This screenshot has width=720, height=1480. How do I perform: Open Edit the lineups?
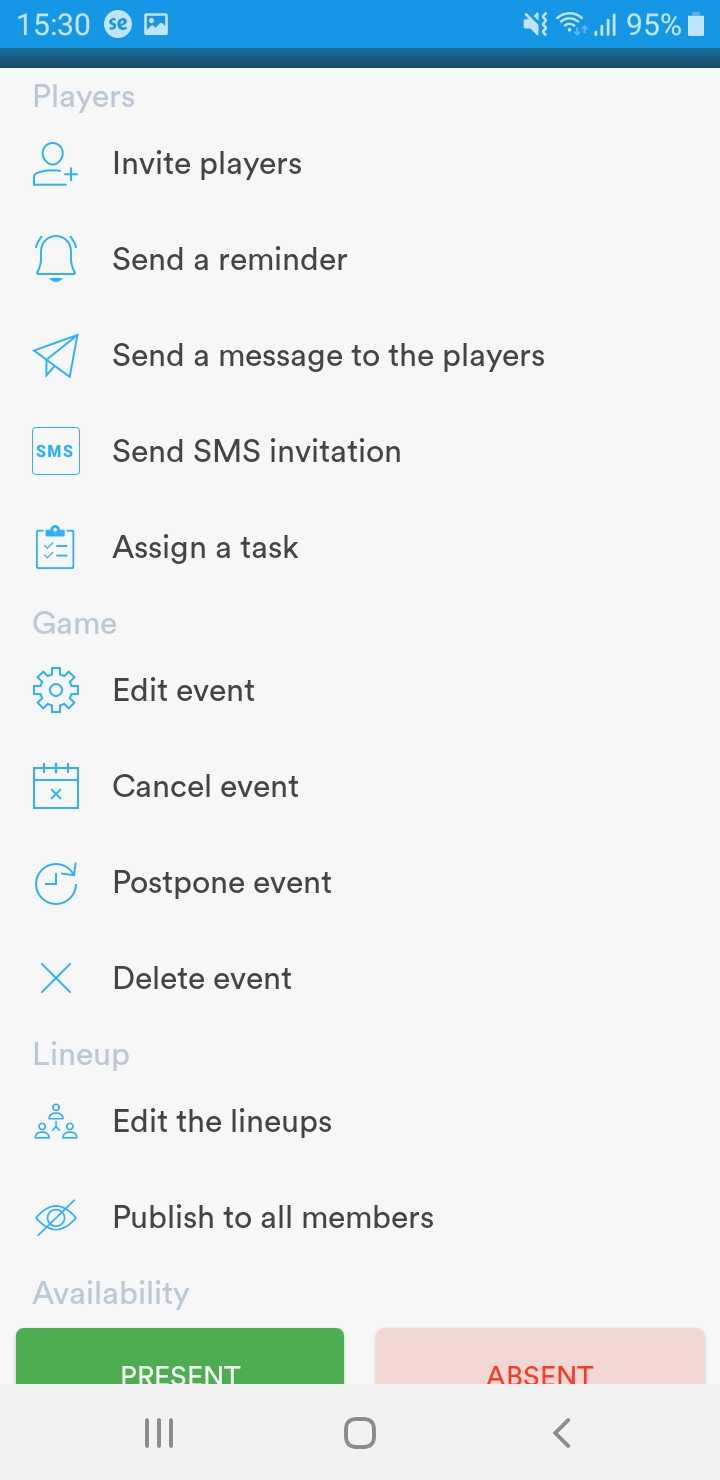tap(222, 1122)
